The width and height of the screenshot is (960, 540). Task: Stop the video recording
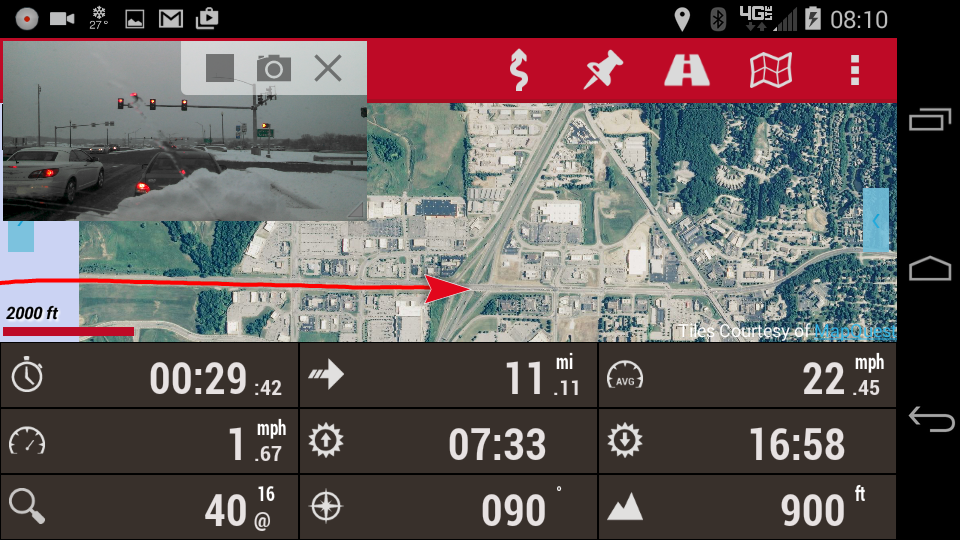pos(220,68)
